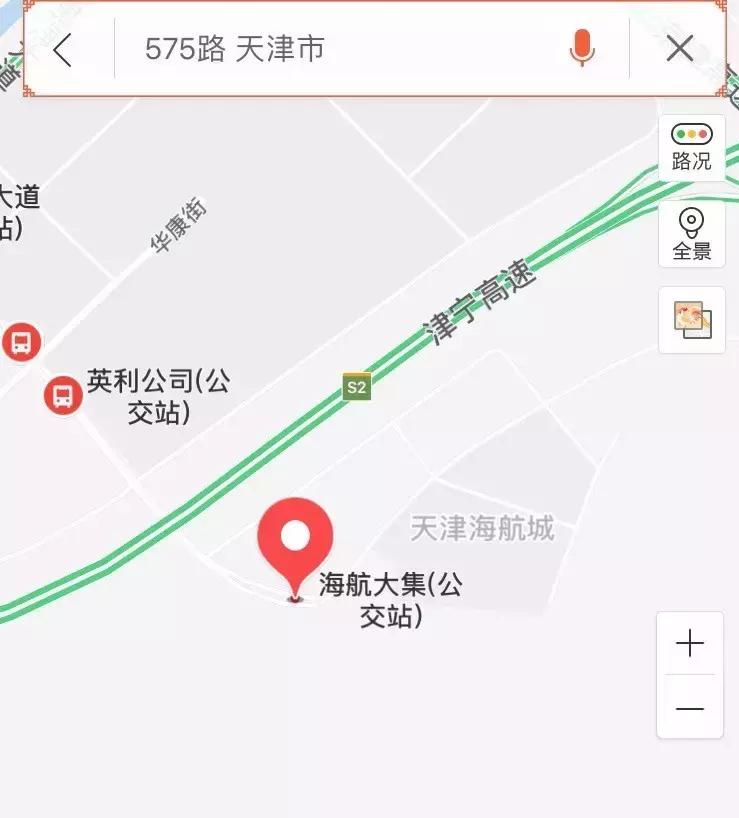Tap the leftmost red bus station icon
Screen dimensions: 739x818
(20, 341)
